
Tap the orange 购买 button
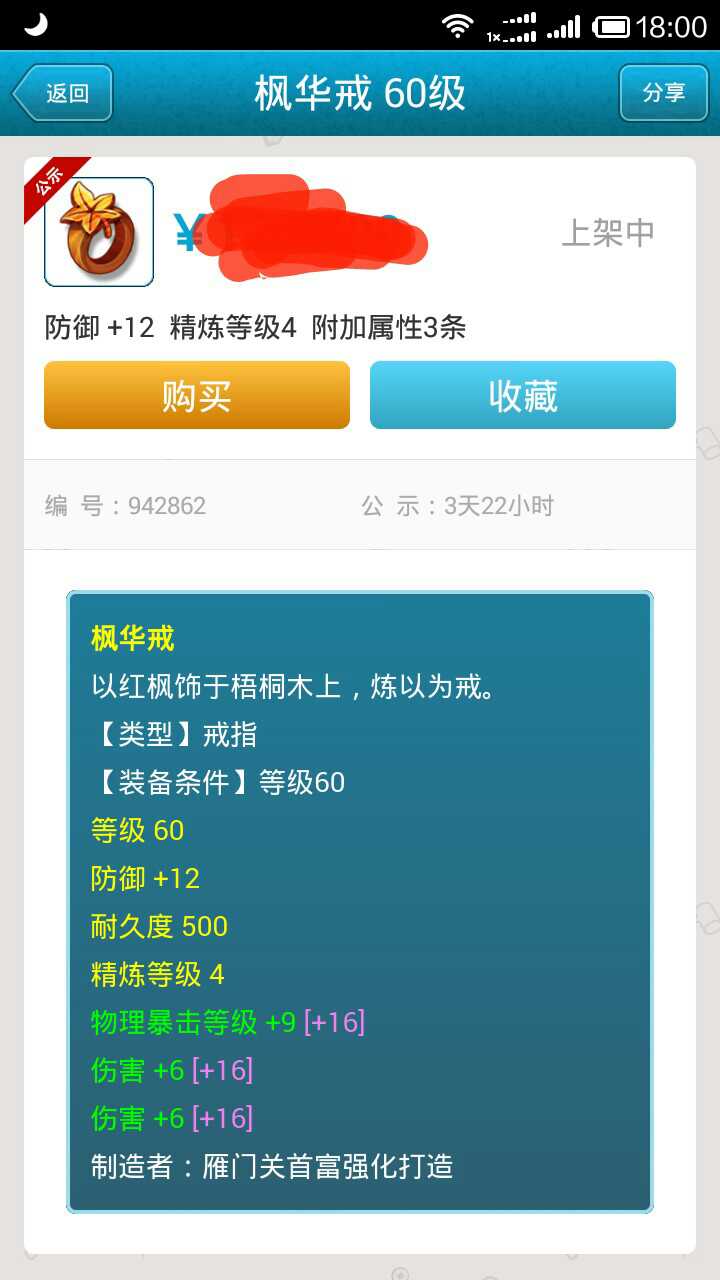(x=197, y=395)
